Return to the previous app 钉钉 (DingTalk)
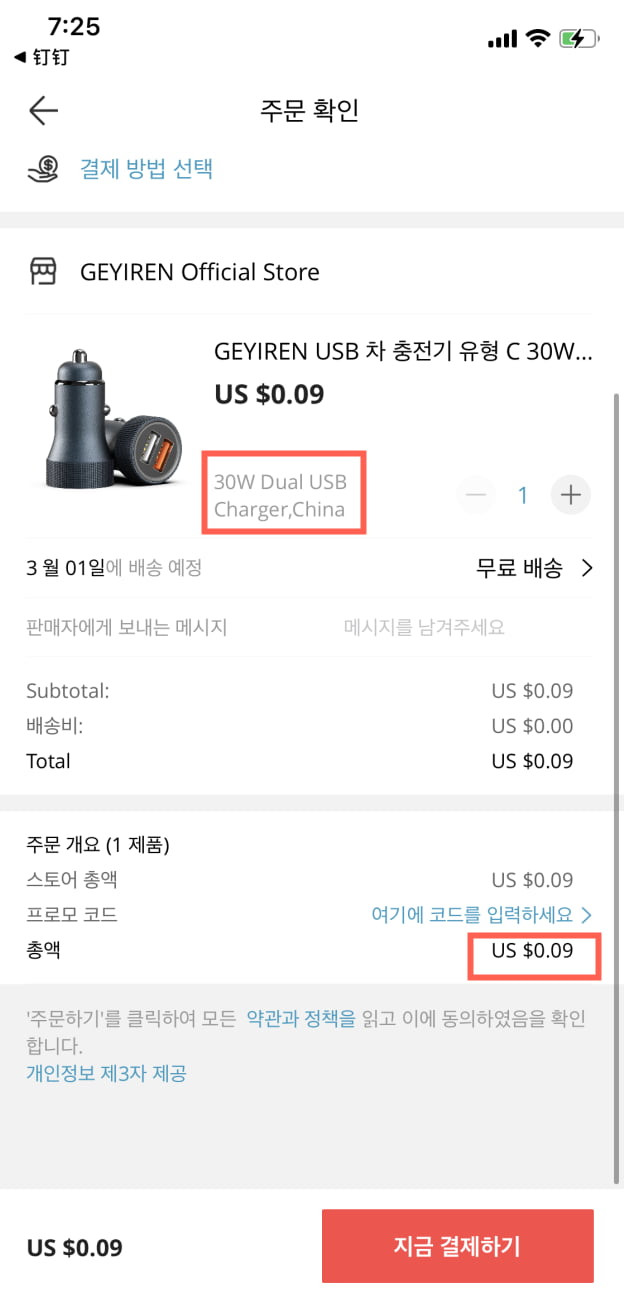This screenshot has width=625, height=1308. 41,57
